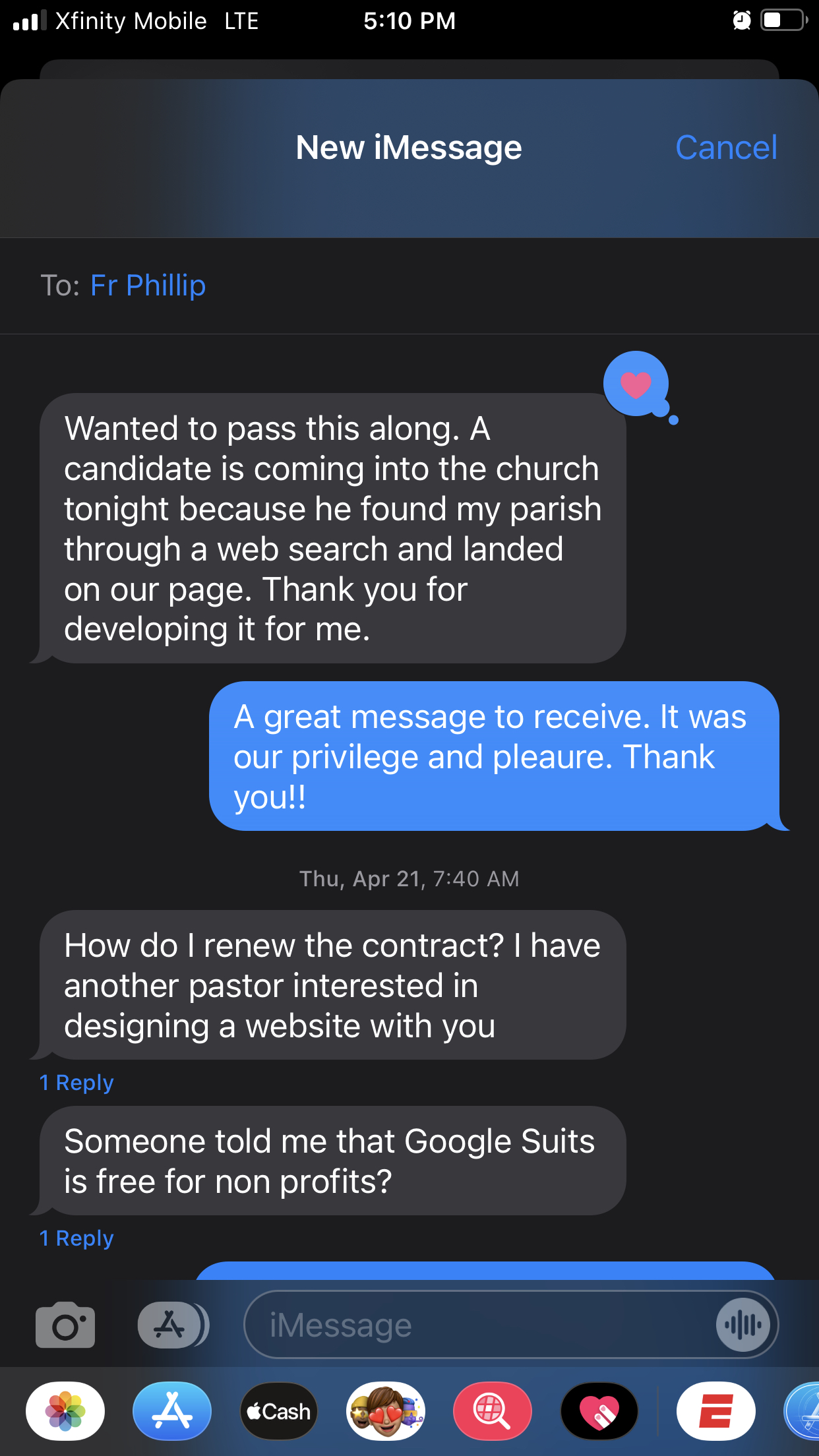Record an audio message

(743, 1325)
